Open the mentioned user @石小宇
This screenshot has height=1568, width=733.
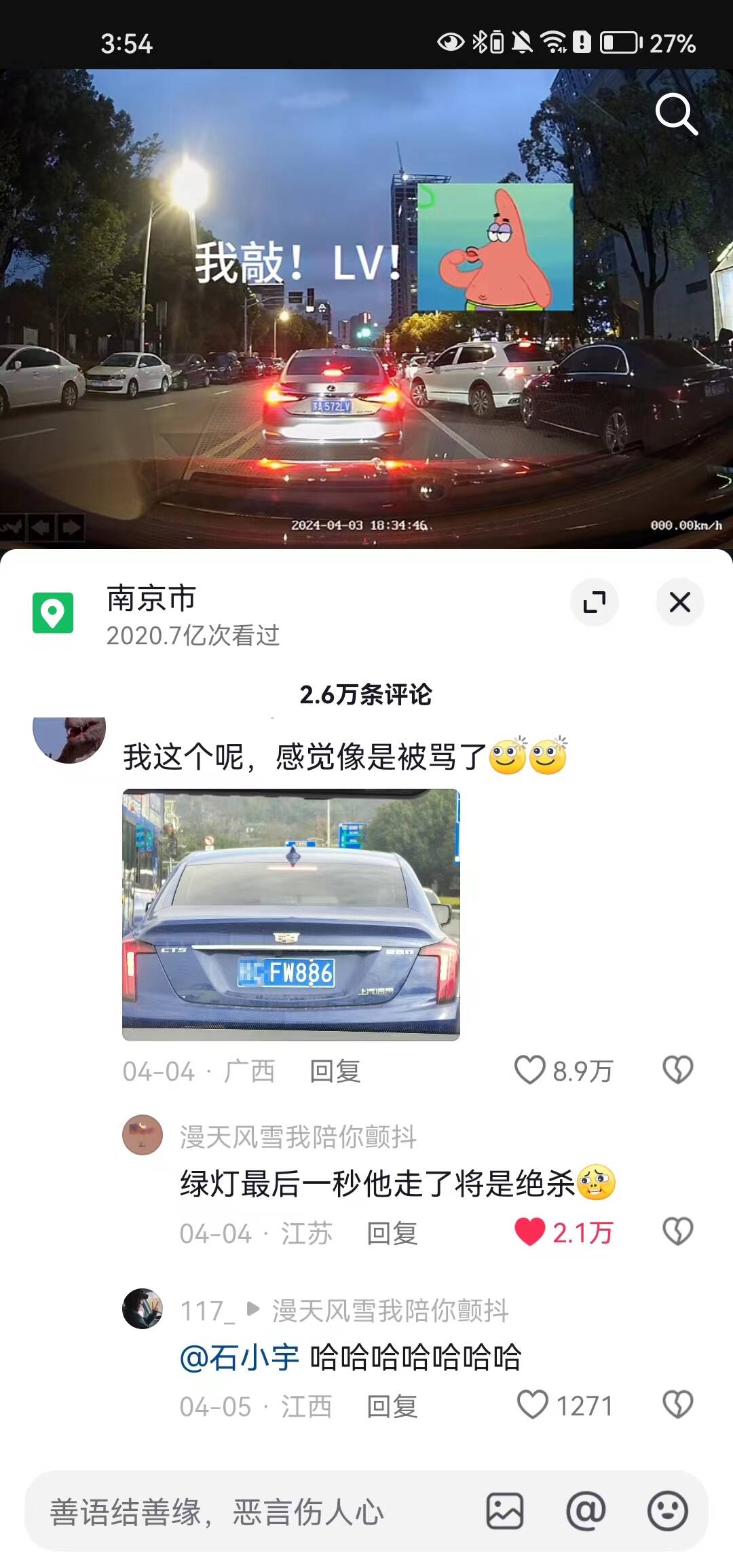tap(240, 1358)
